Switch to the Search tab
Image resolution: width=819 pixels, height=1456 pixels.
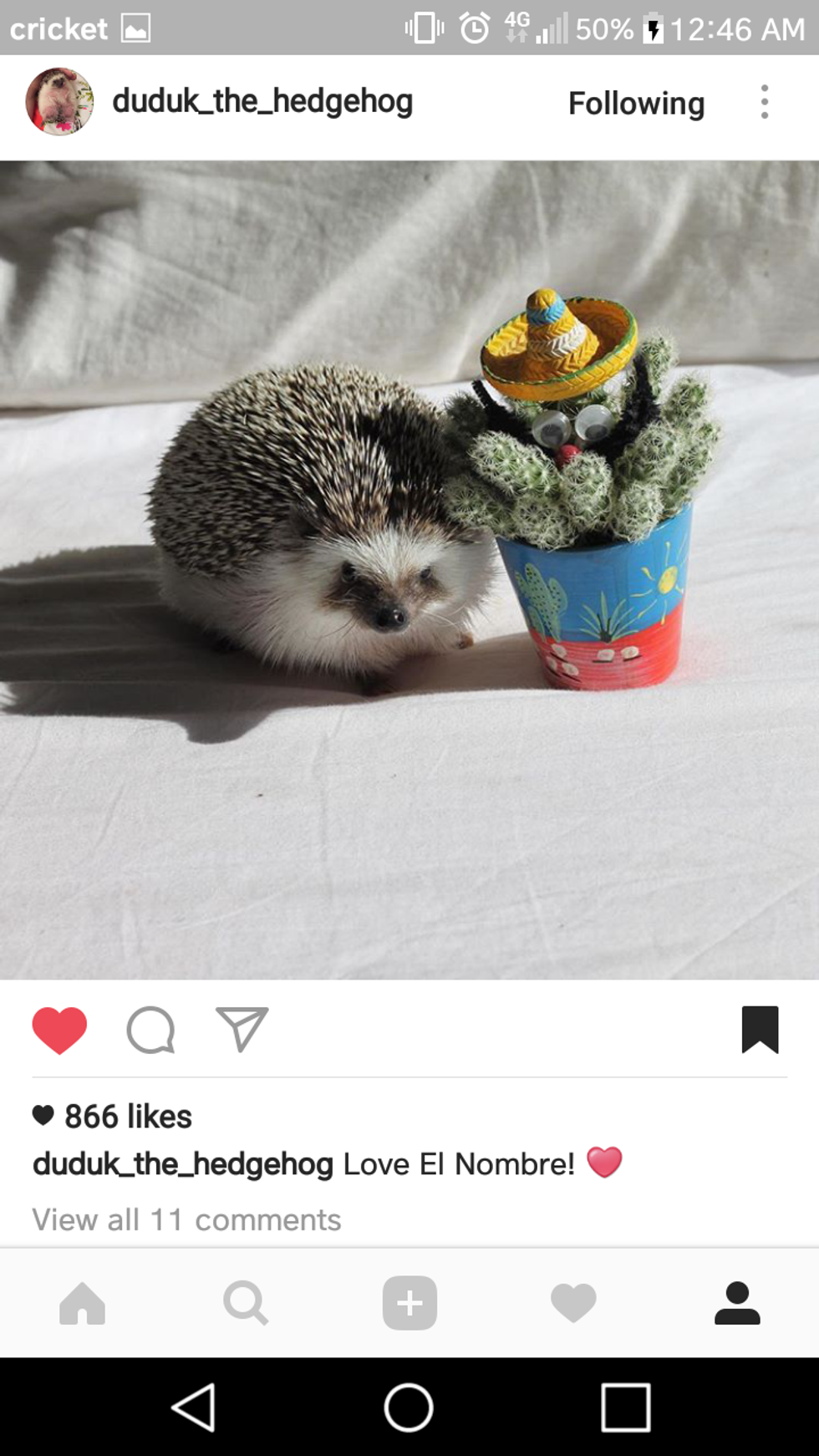point(246,1303)
